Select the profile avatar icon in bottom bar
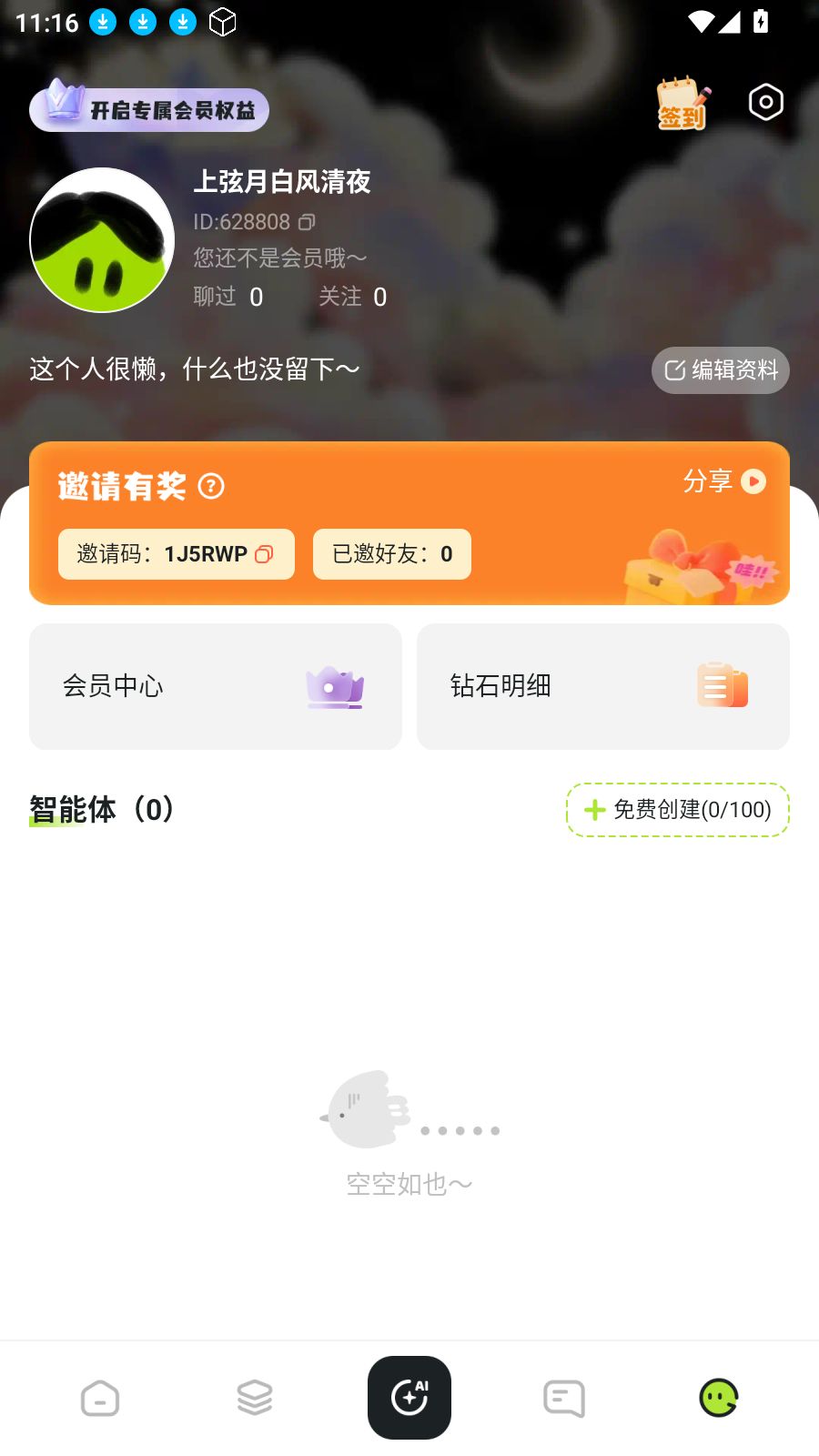This screenshot has height=1456, width=819. click(x=718, y=1399)
